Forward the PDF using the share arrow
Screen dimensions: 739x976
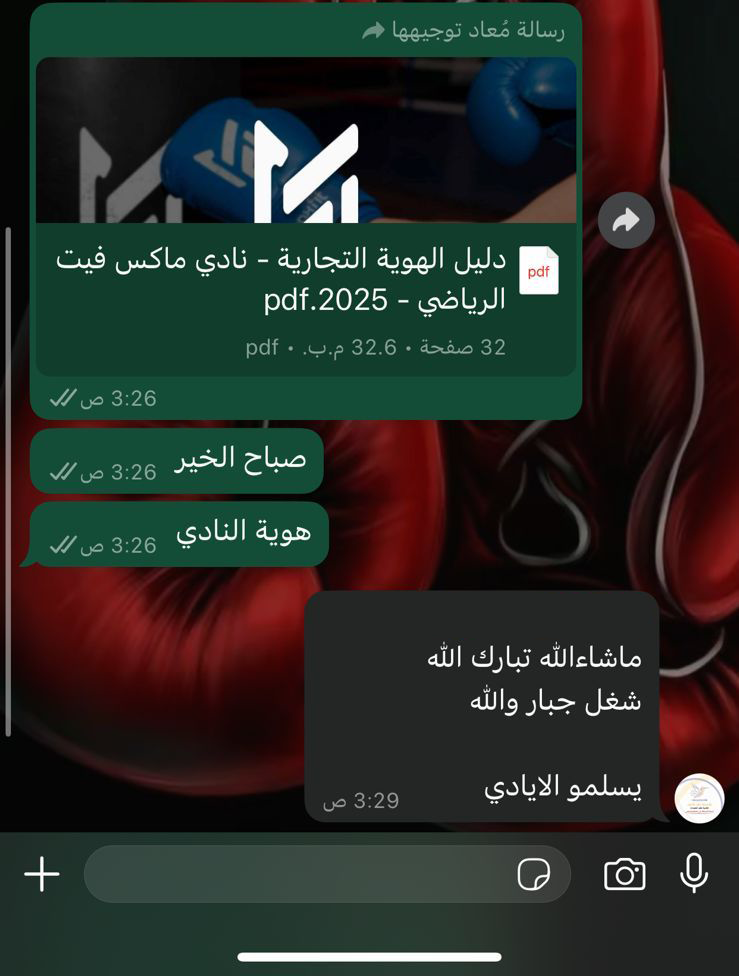(626, 221)
